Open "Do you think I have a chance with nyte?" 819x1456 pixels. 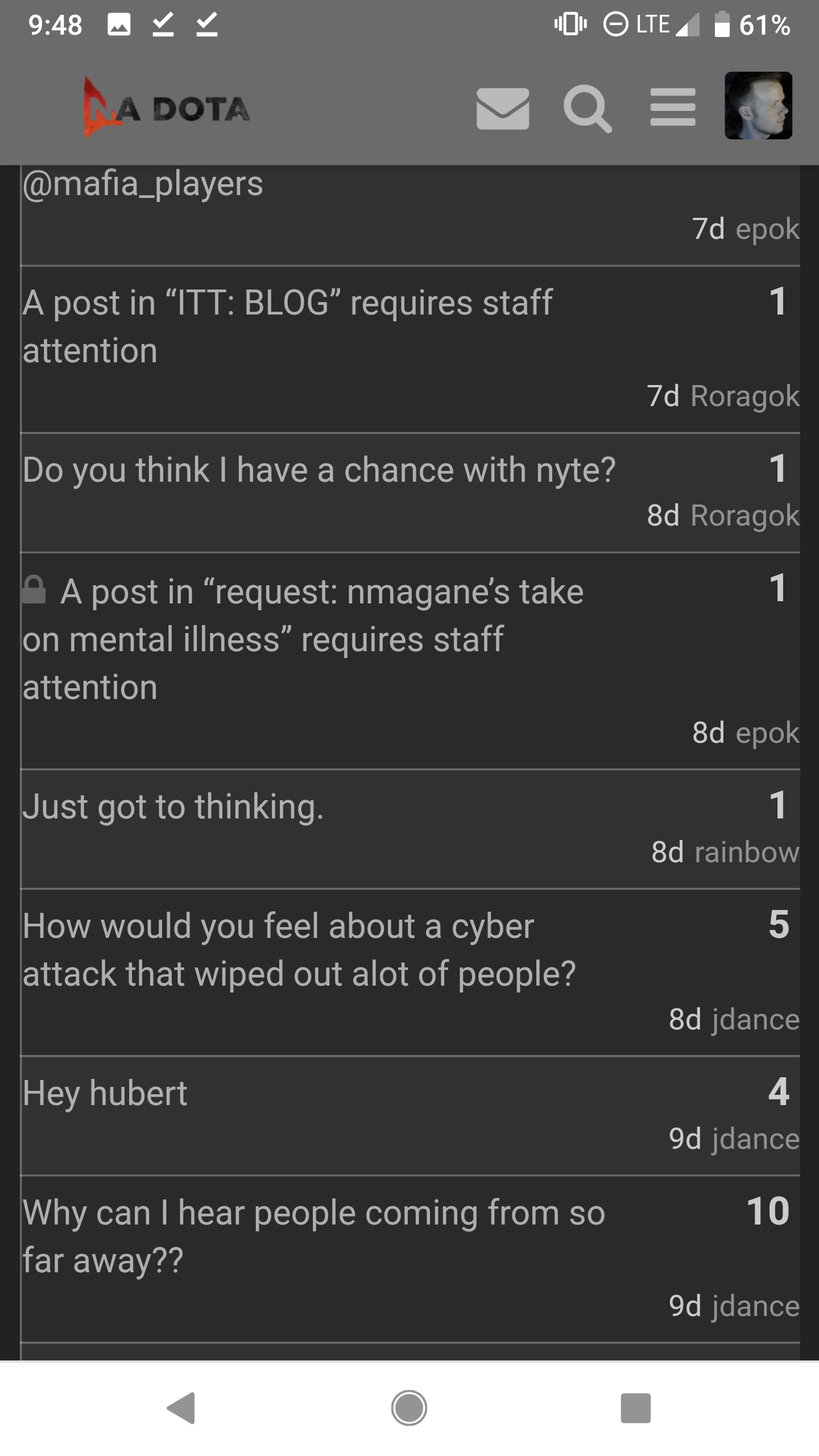[319, 470]
